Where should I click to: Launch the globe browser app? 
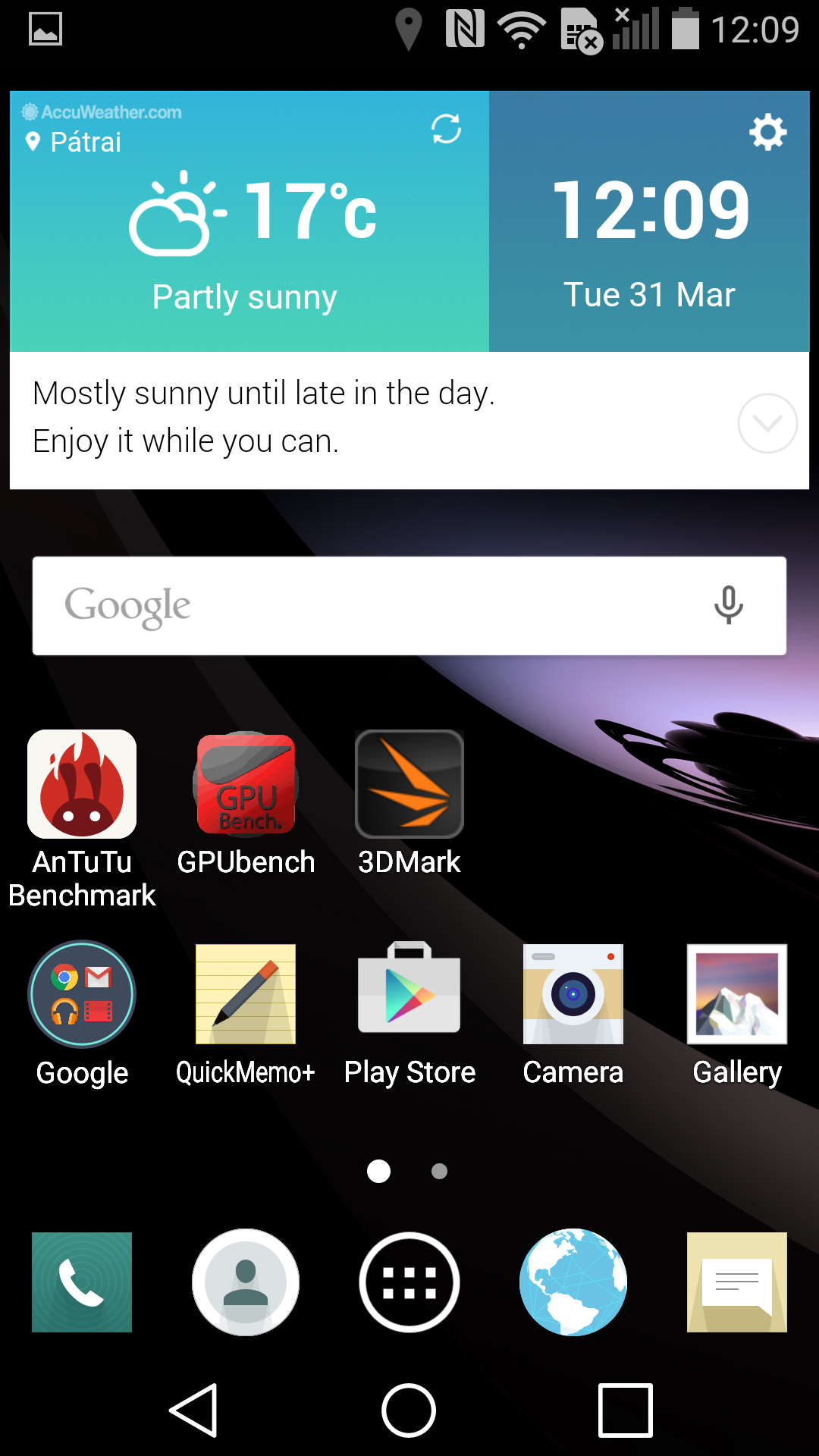[x=573, y=1282]
